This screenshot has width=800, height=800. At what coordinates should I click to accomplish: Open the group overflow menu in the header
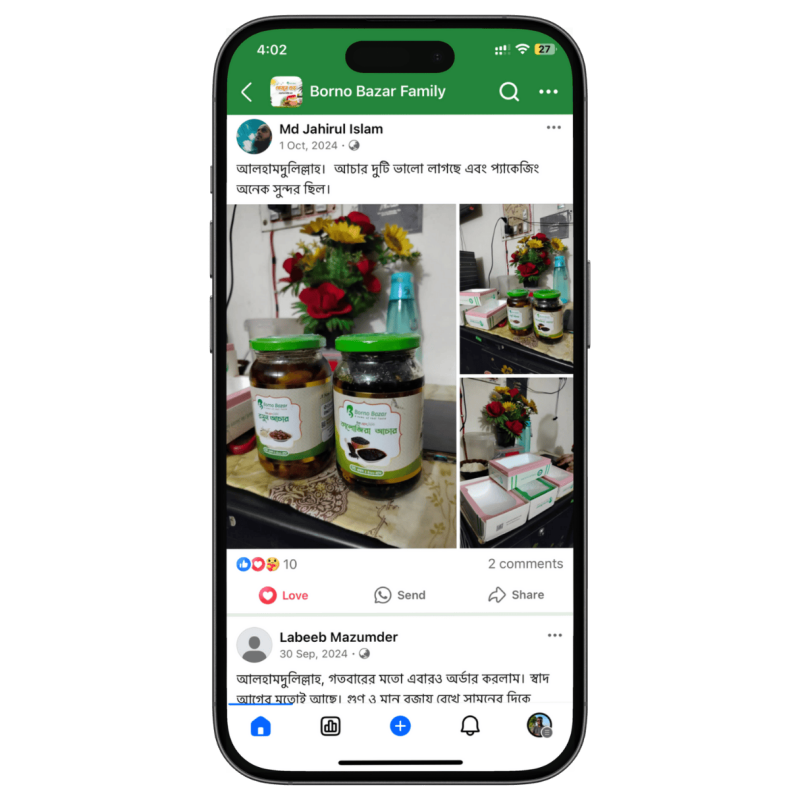[x=548, y=92]
